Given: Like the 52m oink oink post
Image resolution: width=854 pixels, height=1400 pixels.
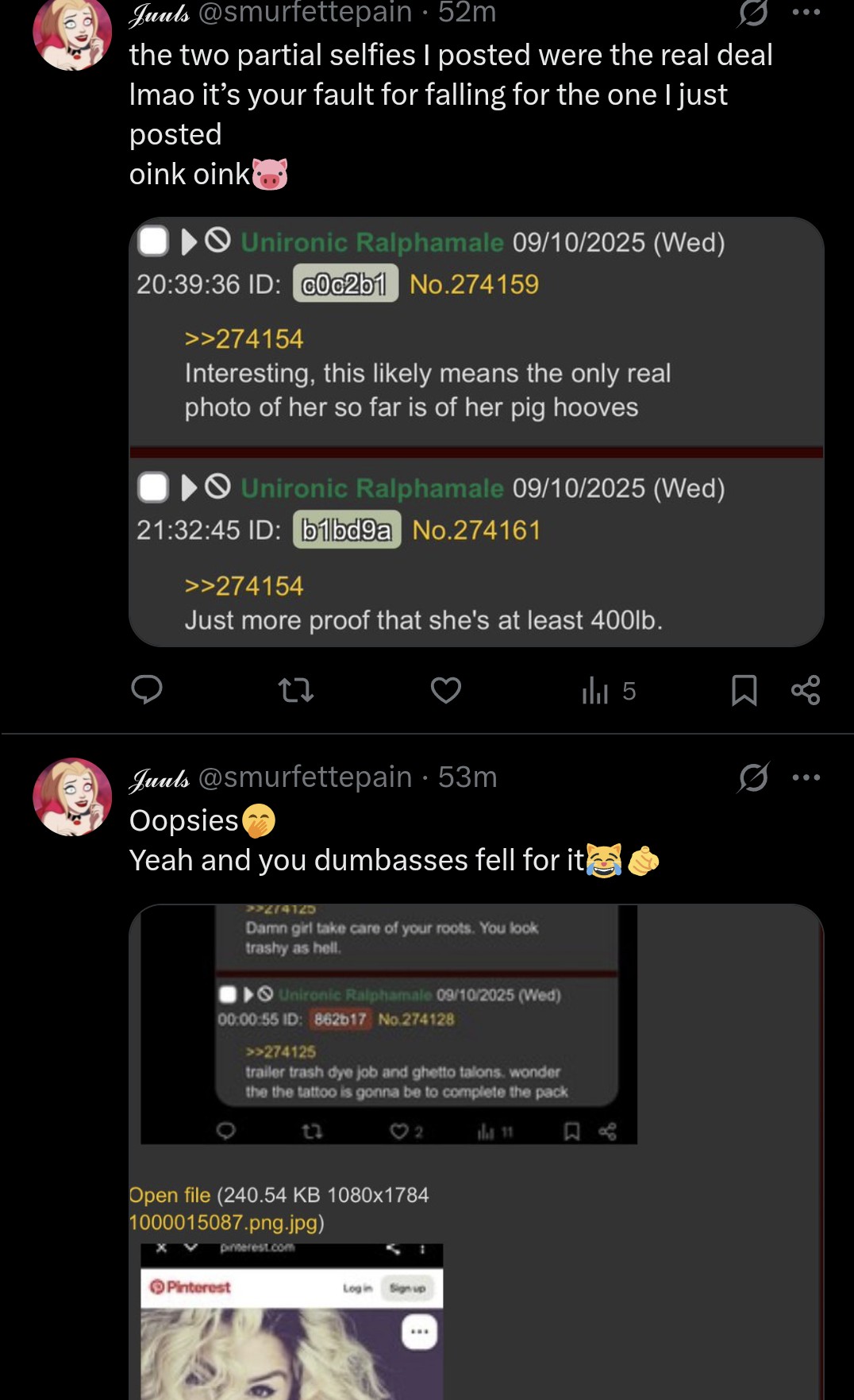Looking at the screenshot, I should coord(445,690).
